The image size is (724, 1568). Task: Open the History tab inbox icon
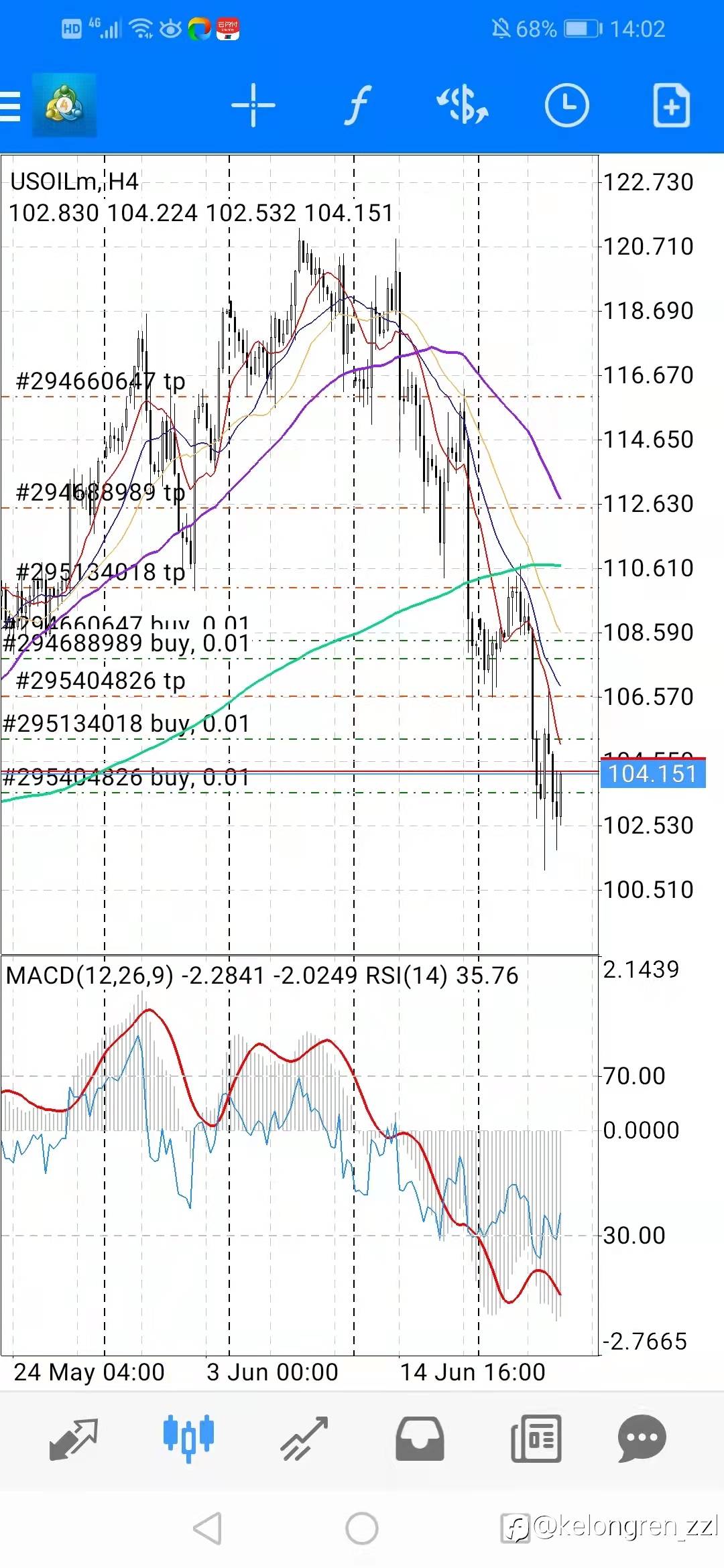click(x=420, y=1439)
